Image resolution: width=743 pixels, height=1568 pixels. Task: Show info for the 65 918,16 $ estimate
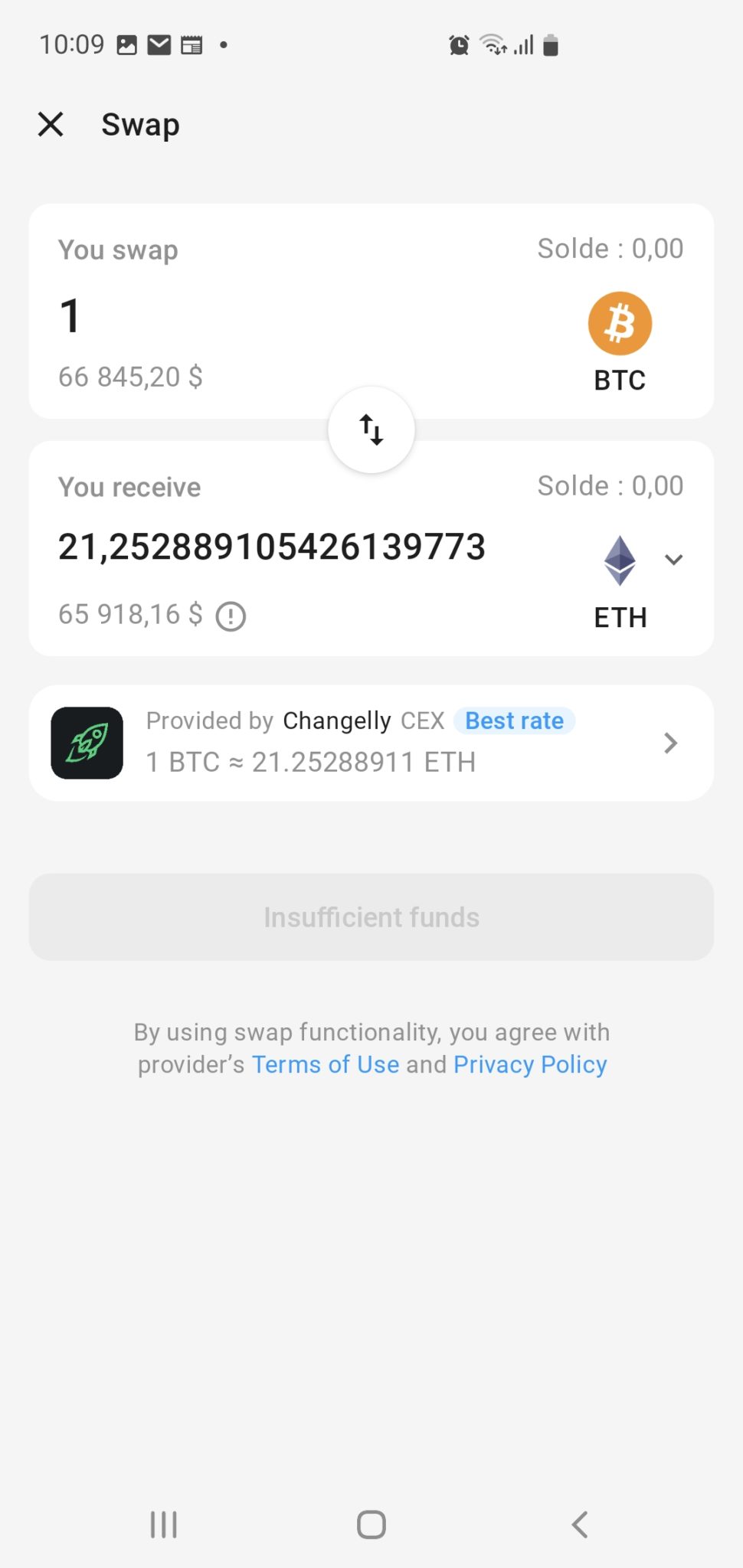(231, 616)
